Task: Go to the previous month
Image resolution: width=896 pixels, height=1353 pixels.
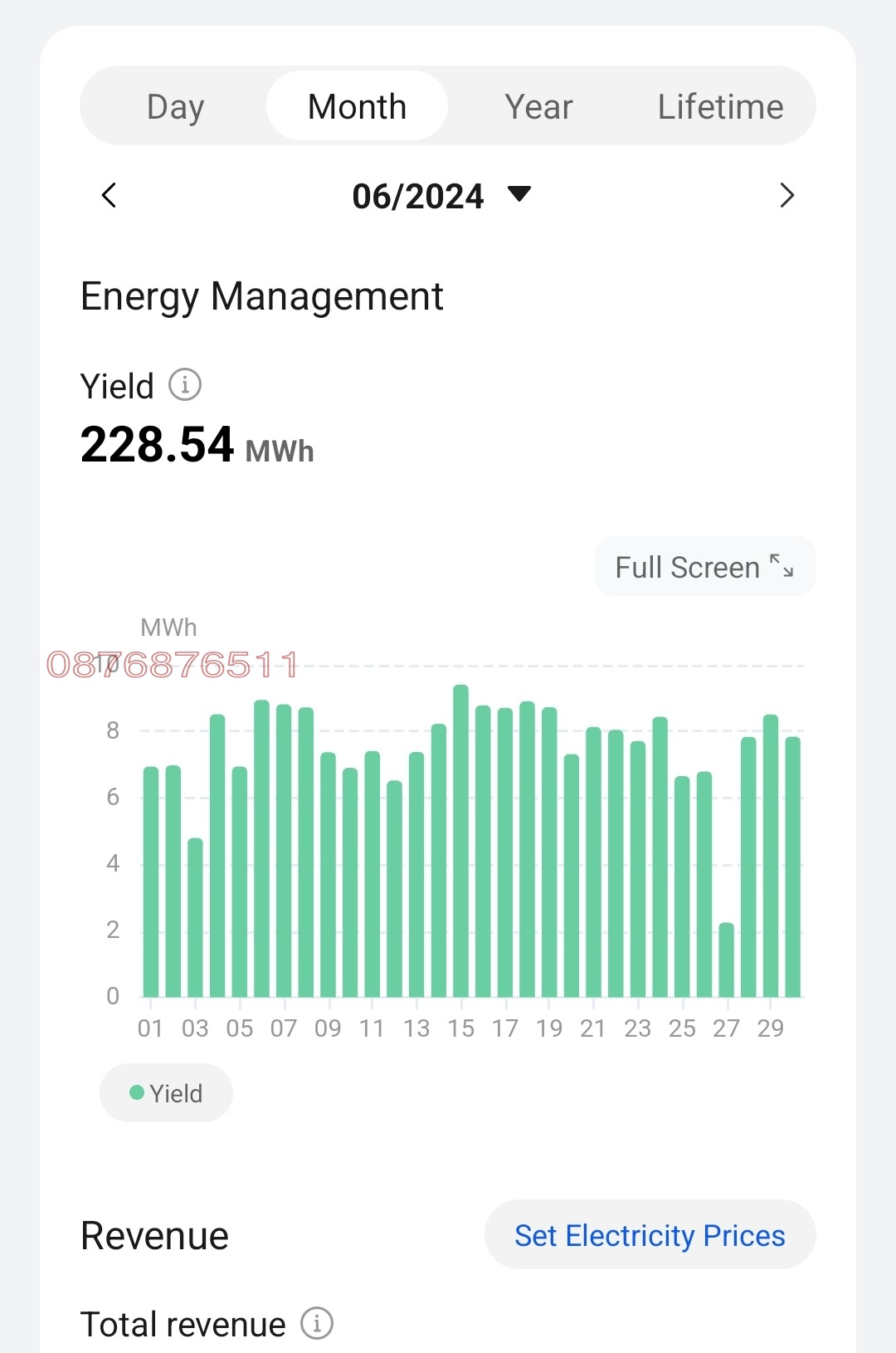Action: (x=109, y=196)
